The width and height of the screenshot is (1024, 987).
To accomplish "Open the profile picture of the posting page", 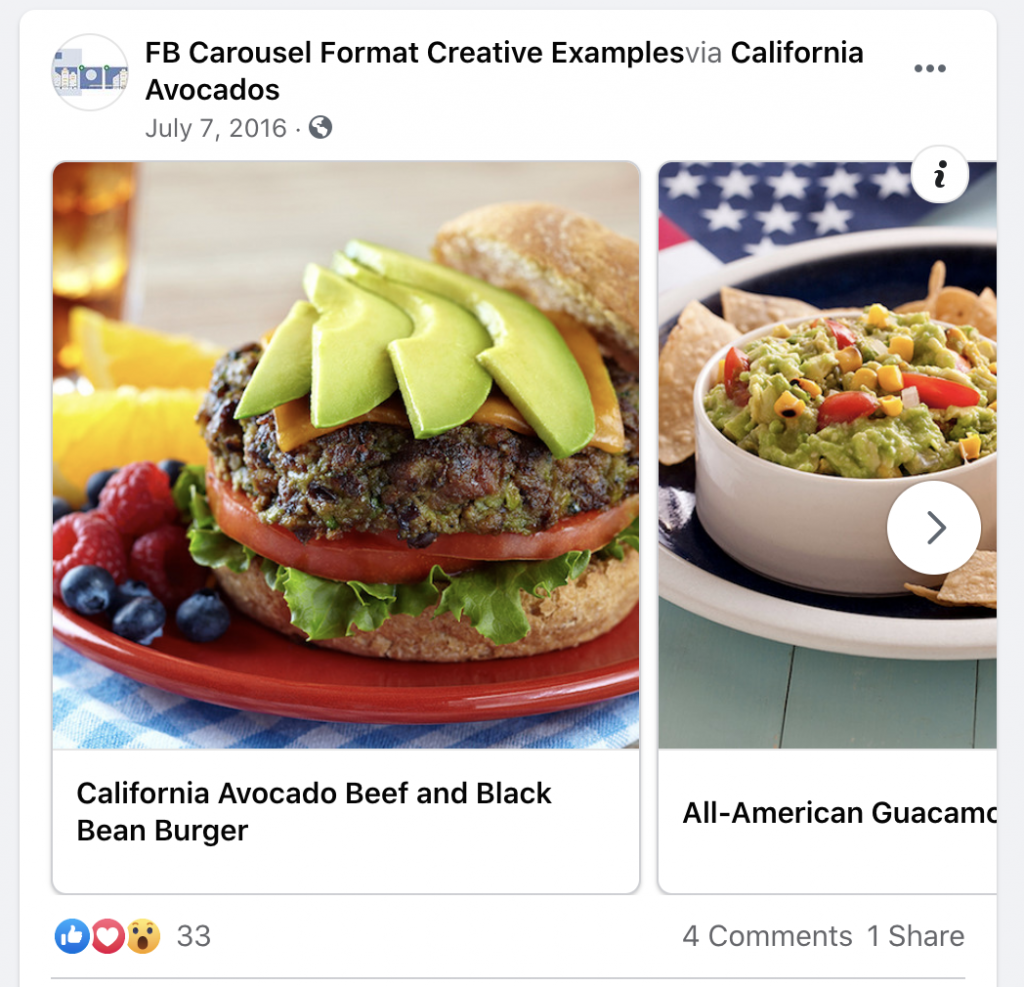I will click(x=90, y=72).
